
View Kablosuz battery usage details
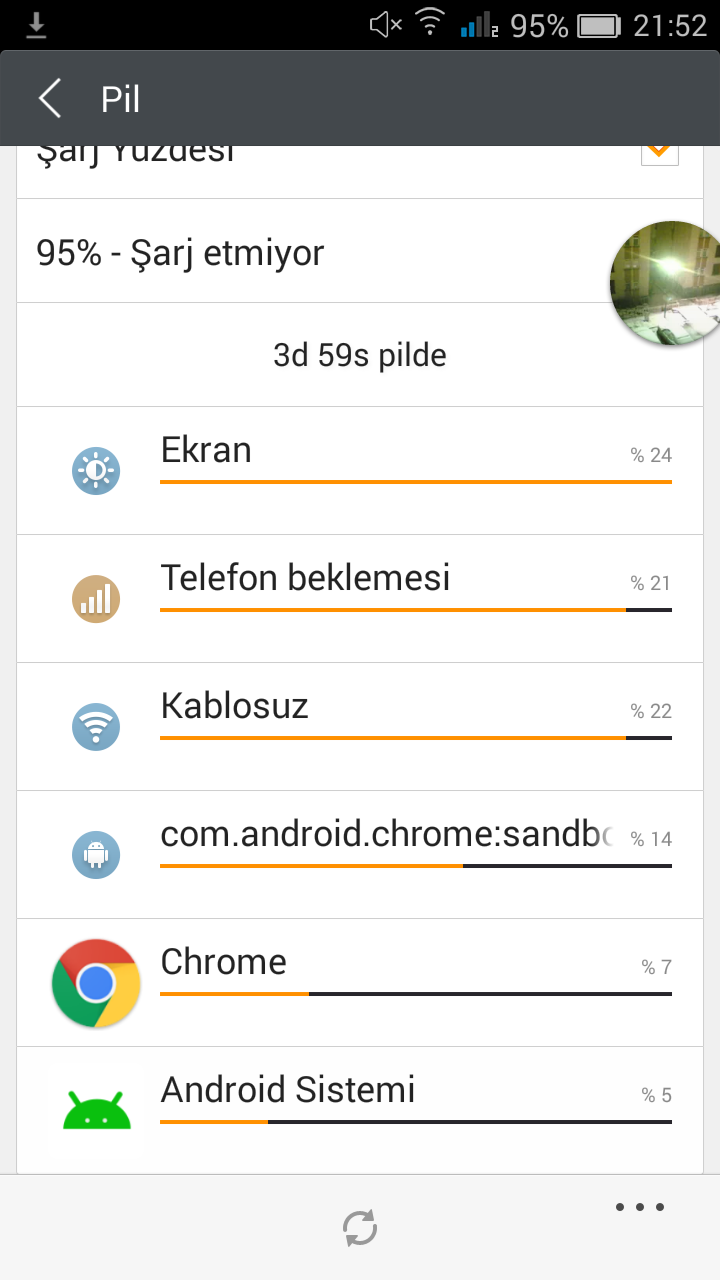(x=360, y=726)
